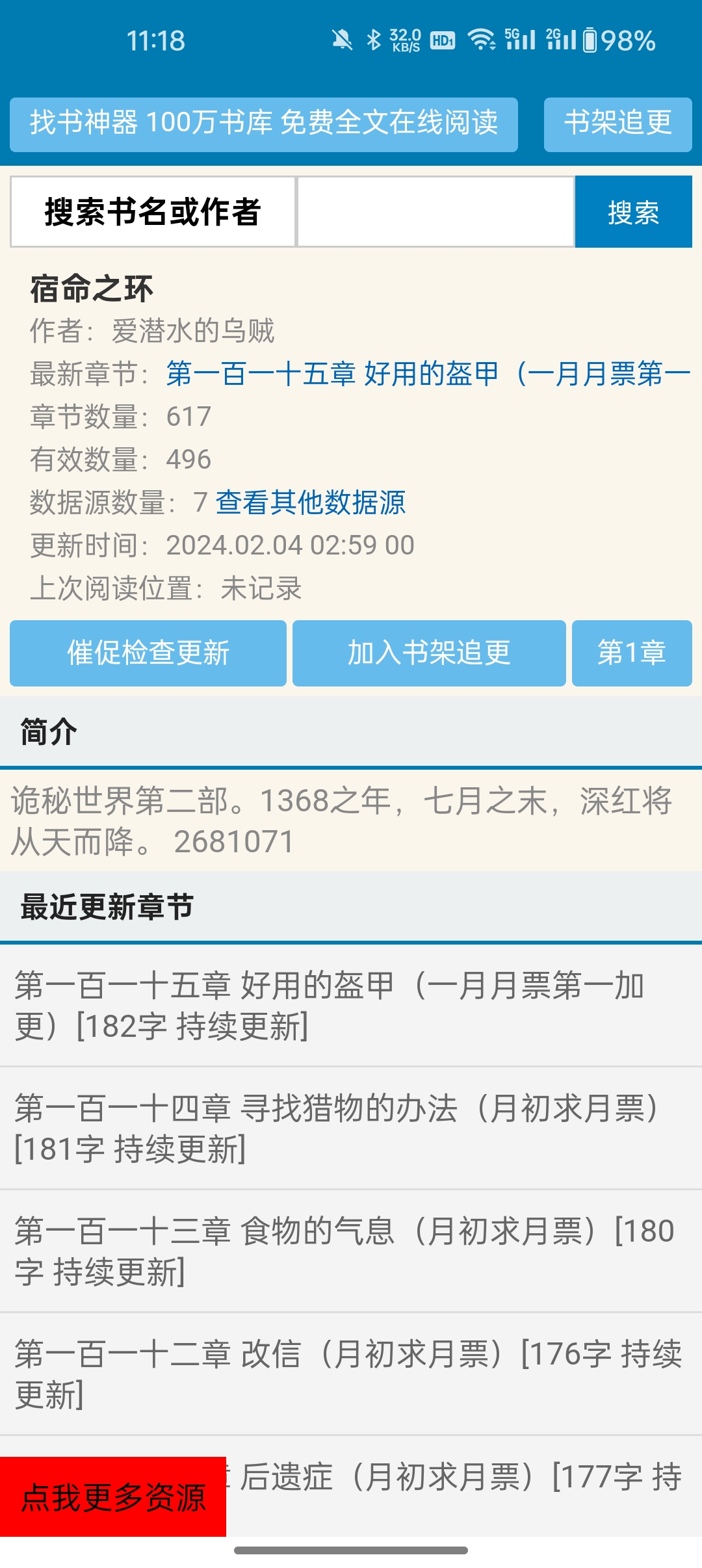View 查看其他数据源 link

(311, 503)
